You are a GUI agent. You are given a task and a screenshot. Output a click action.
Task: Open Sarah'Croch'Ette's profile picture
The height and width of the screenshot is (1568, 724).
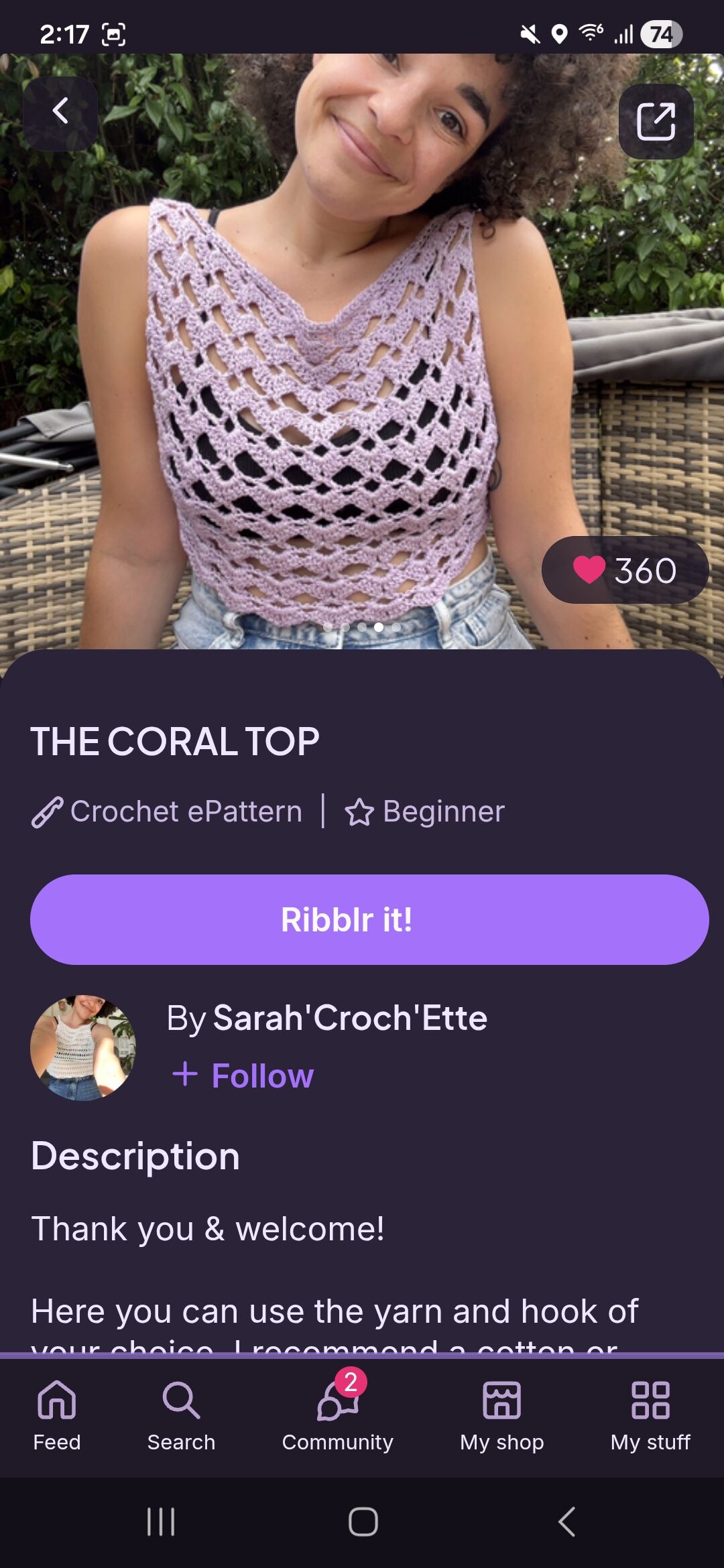pos(83,1047)
